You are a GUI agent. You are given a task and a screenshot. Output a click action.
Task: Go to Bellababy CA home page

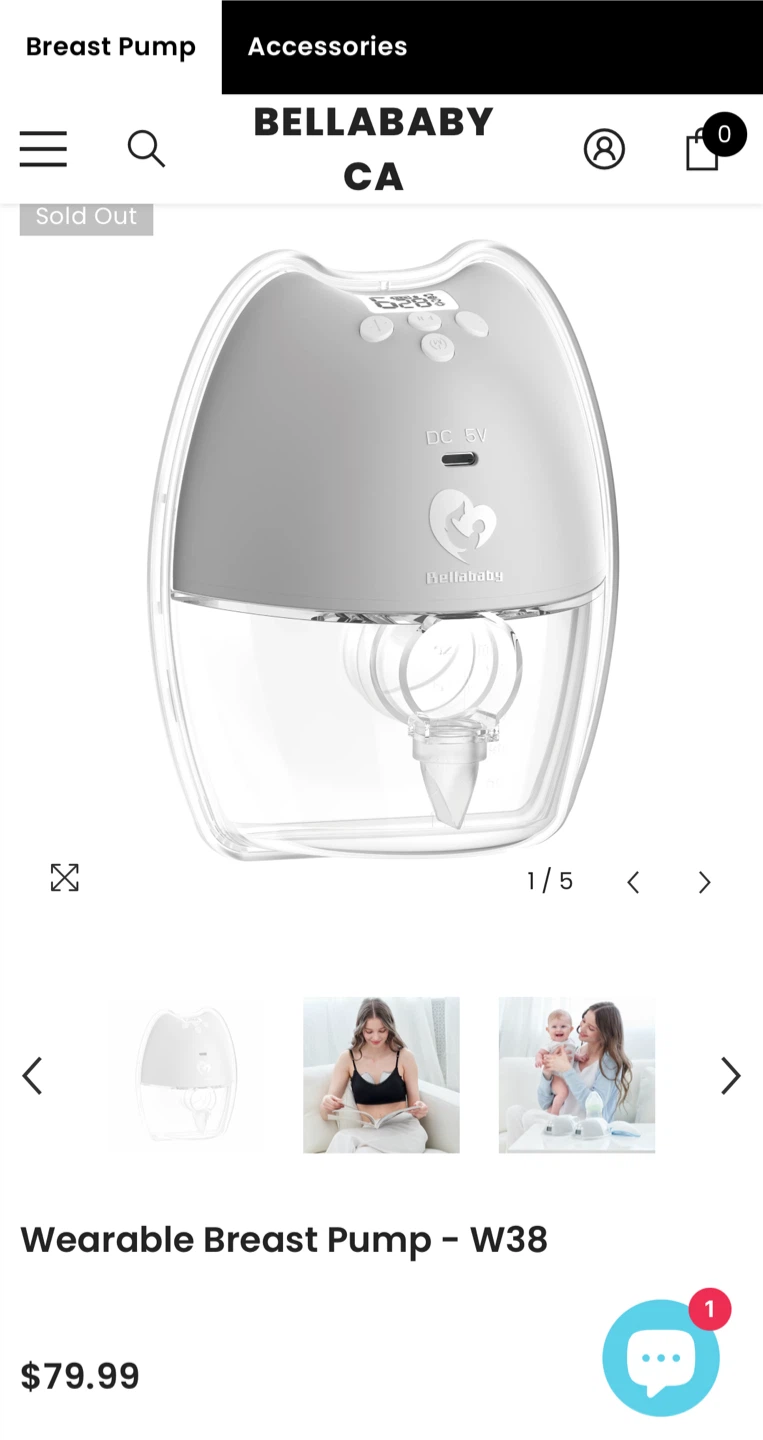[373, 149]
